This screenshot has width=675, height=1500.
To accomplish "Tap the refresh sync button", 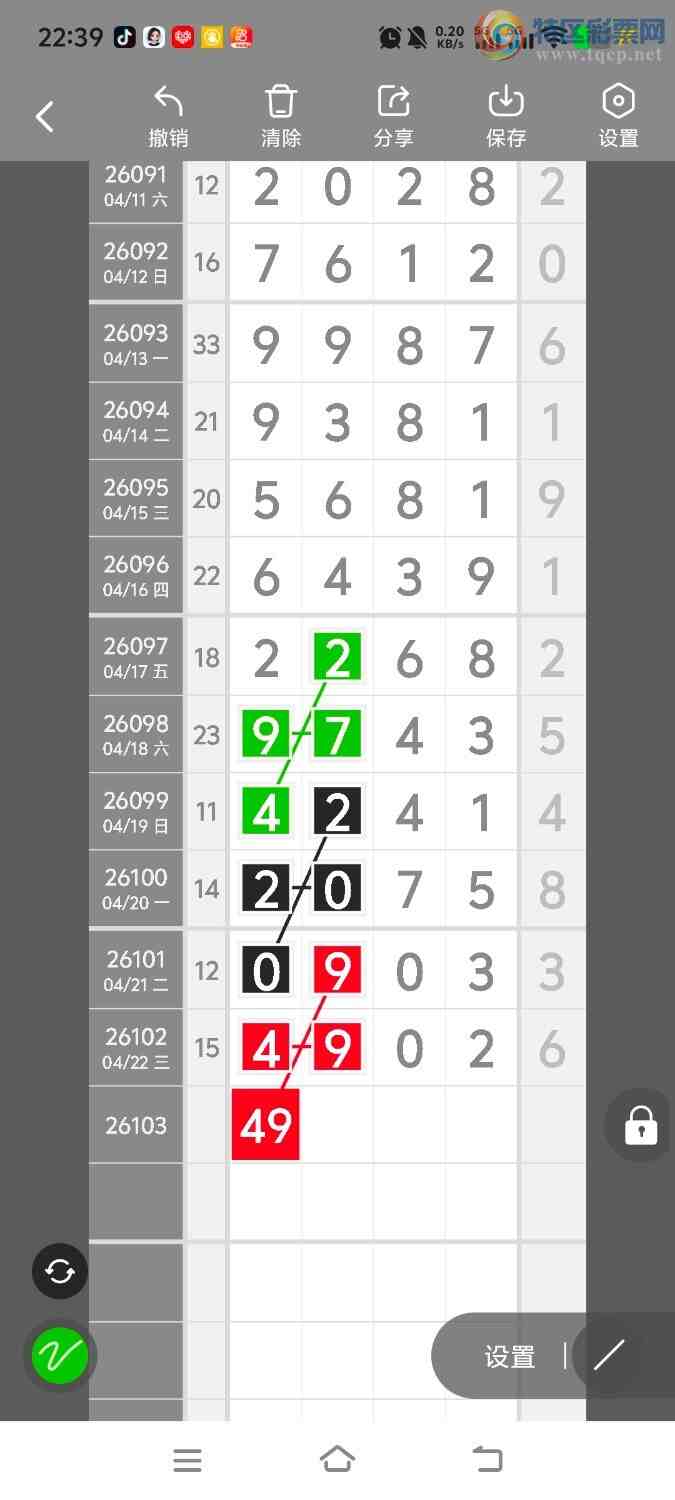I will [60, 1271].
